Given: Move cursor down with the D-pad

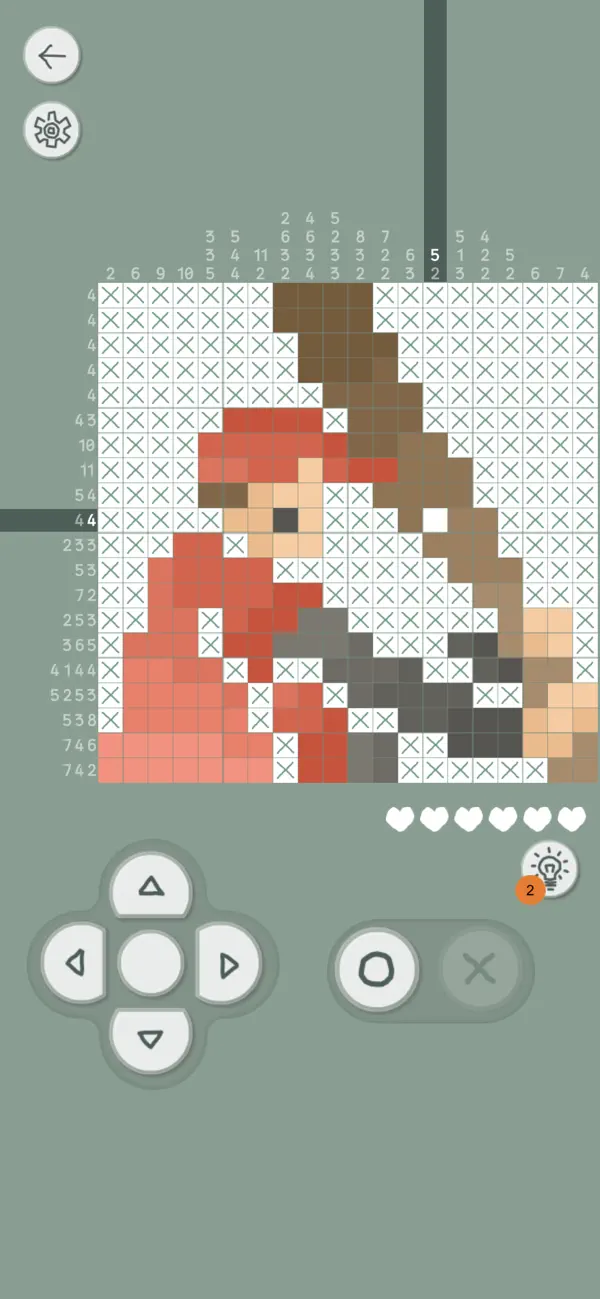Looking at the screenshot, I should coord(151,1039).
